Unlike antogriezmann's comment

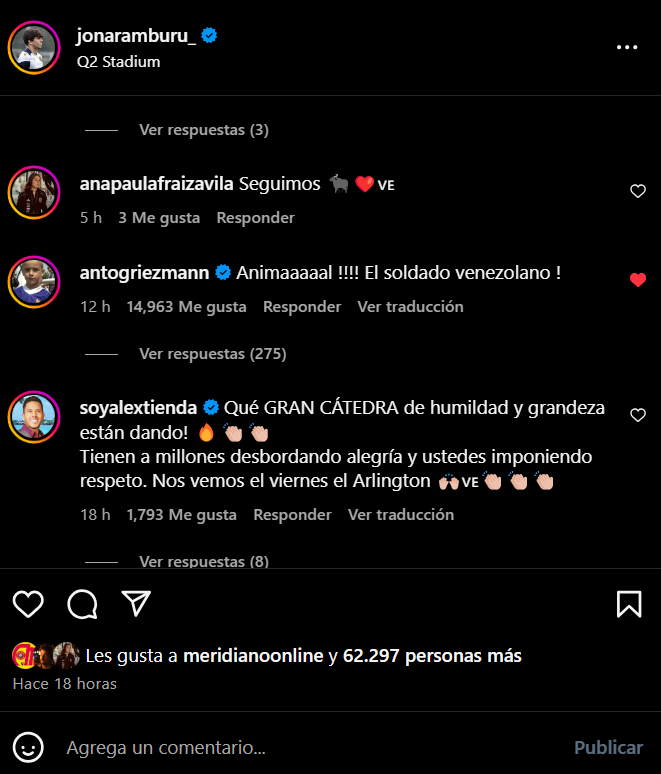tap(638, 280)
